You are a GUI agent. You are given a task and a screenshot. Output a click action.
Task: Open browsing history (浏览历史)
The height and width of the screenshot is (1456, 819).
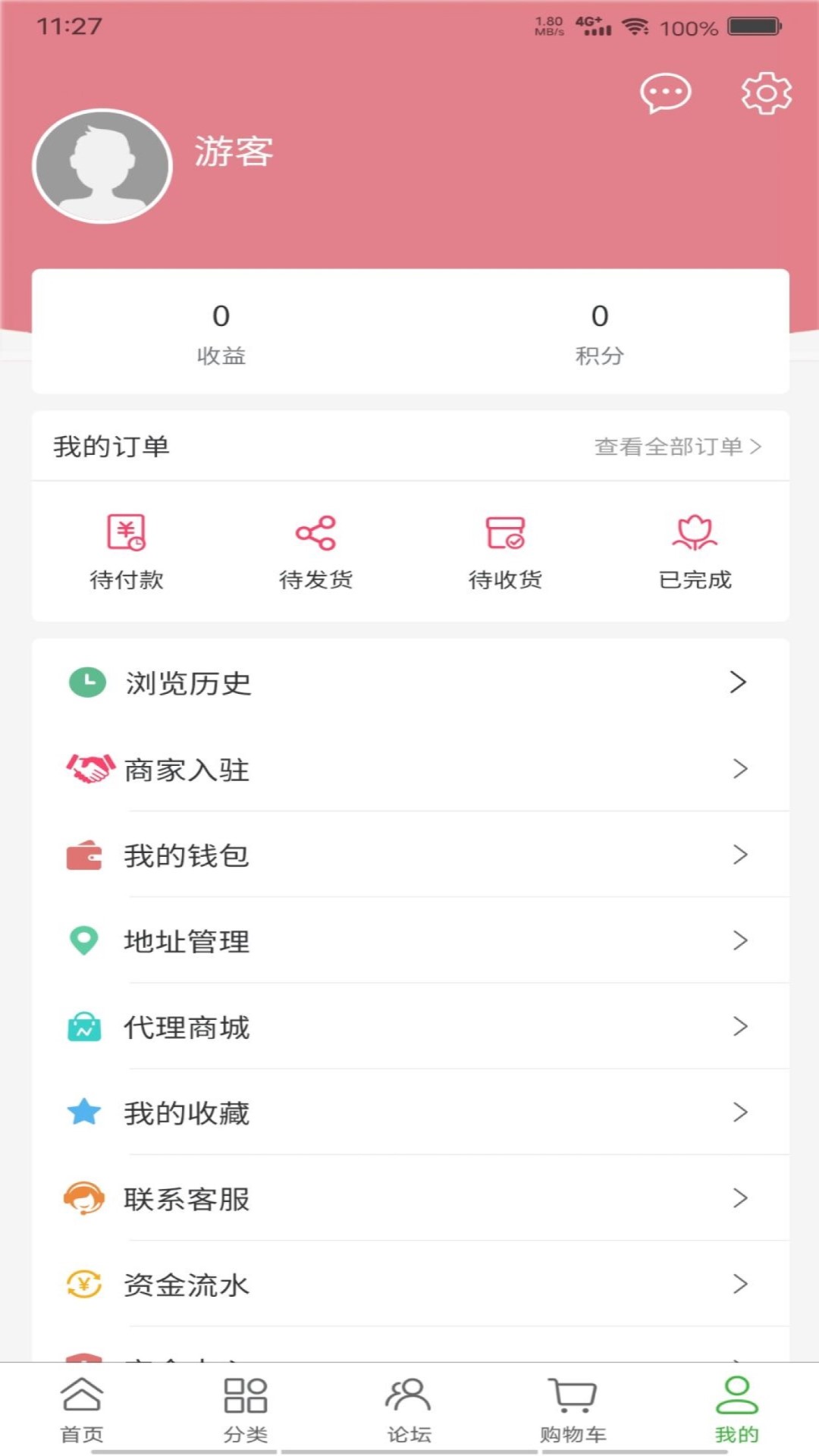[x=409, y=682]
